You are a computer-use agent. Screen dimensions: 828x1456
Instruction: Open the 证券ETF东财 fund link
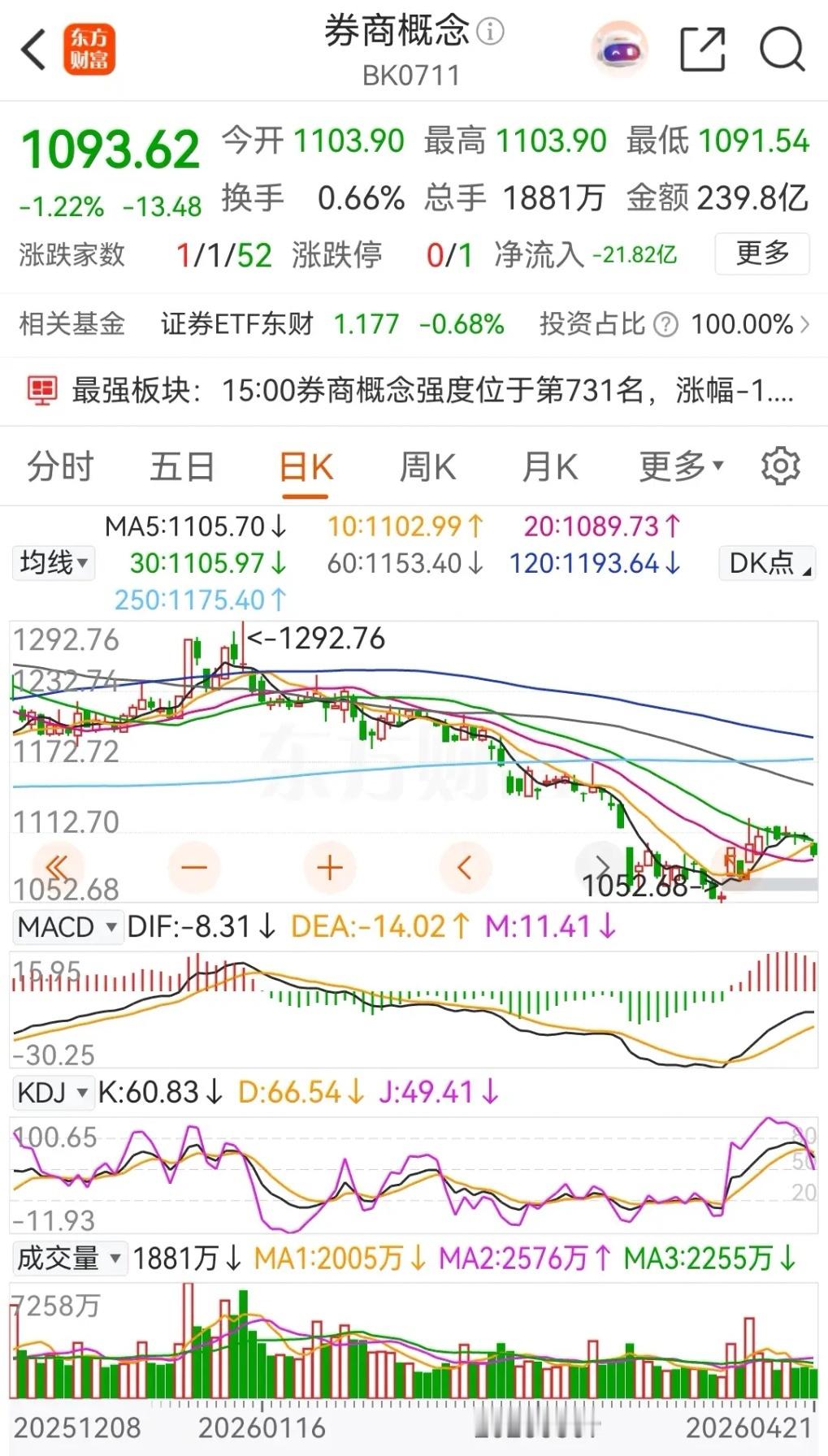[236, 323]
